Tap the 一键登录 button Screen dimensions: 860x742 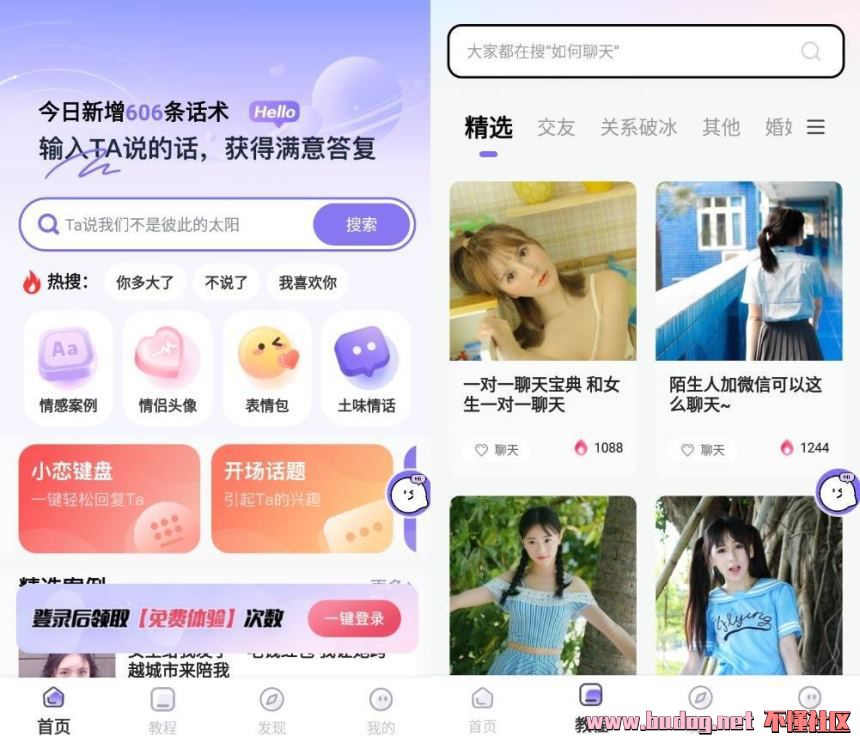point(354,619)
